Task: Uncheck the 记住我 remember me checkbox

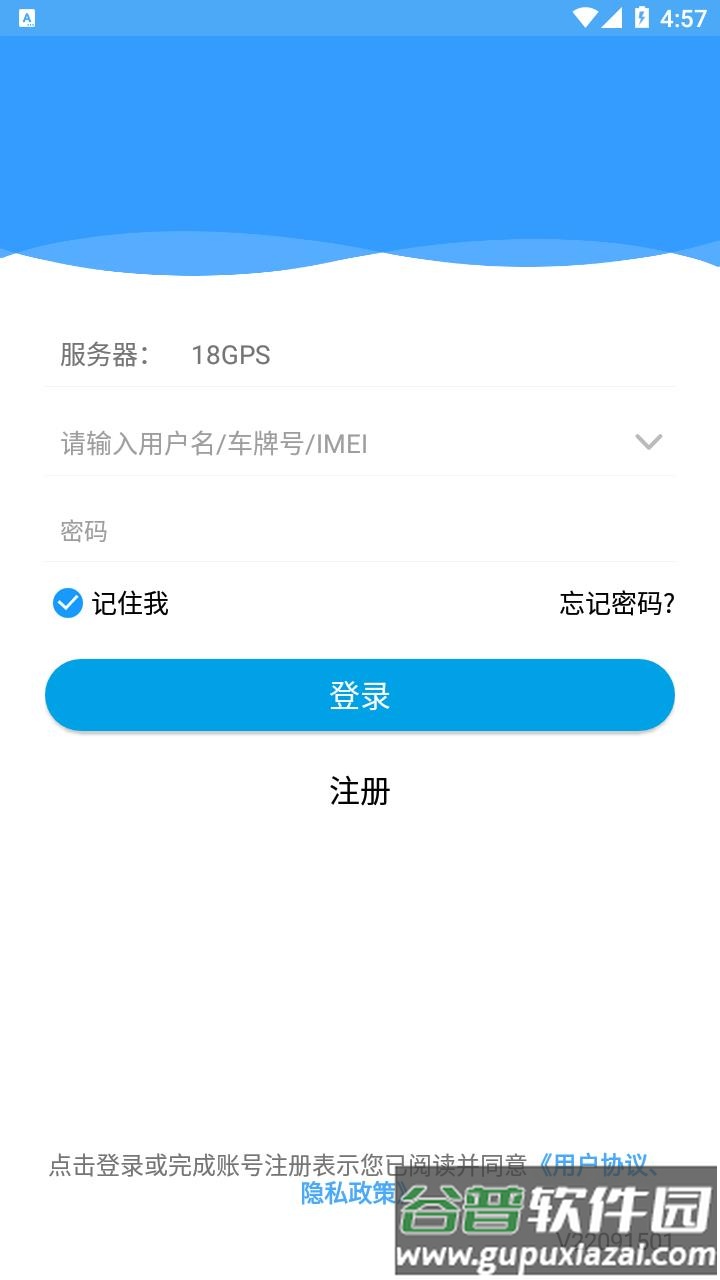Action: pos(67,603)
